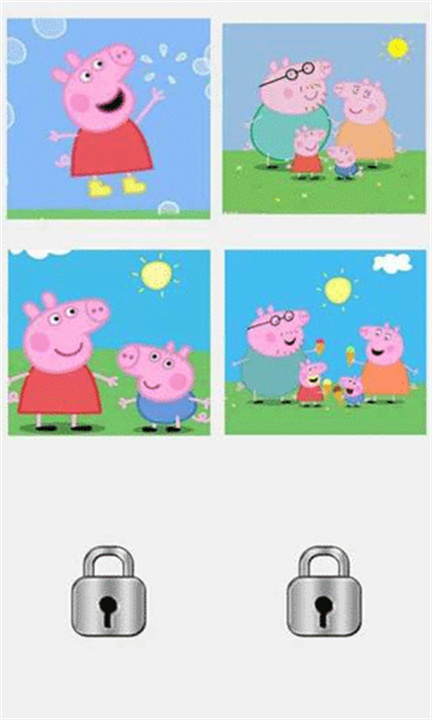Open the picture of Peppa jumping alone
Image resolution: width=432 pixels, height=720 pixels.
click(108, 118)
